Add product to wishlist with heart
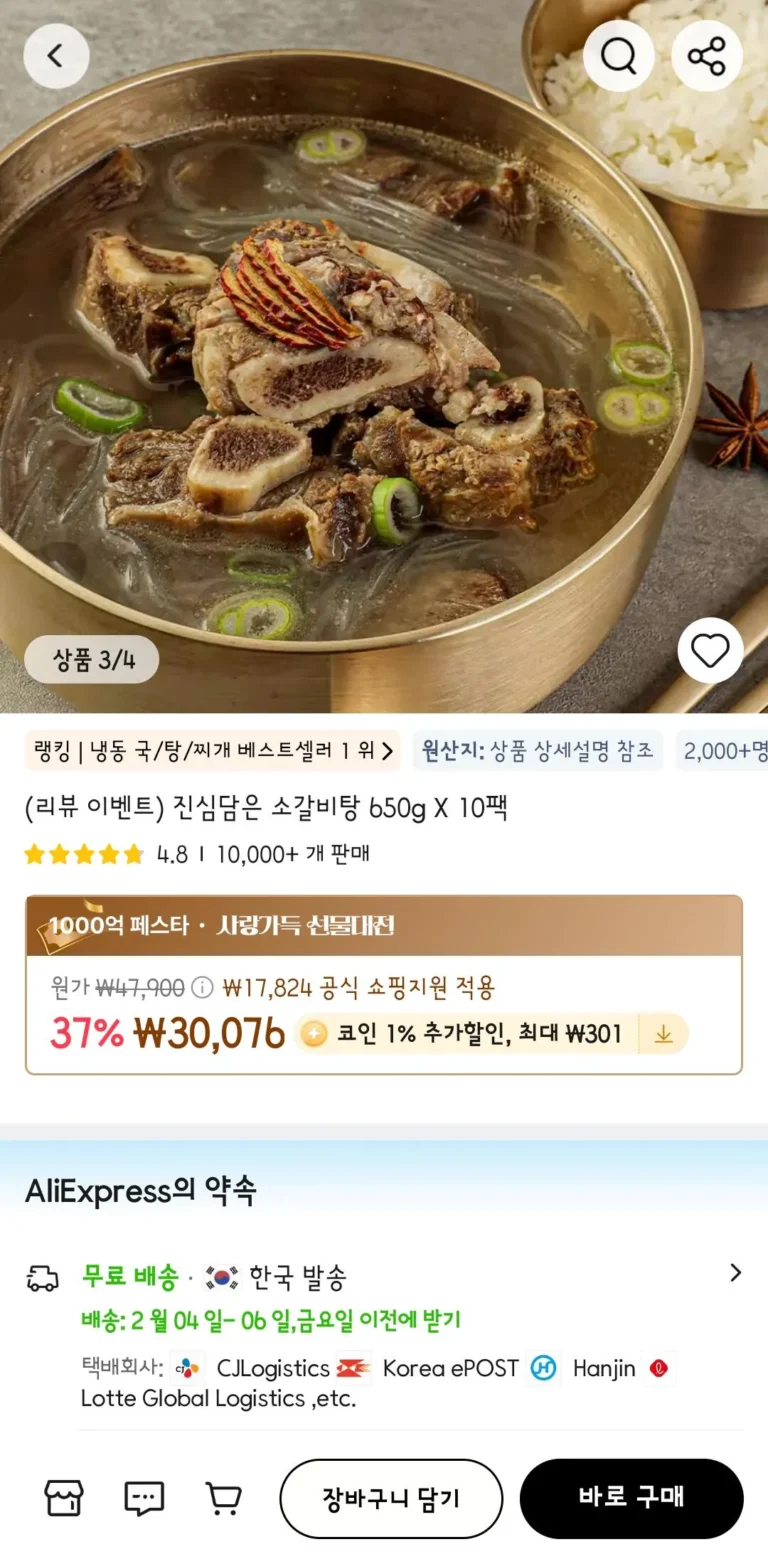 710,651
